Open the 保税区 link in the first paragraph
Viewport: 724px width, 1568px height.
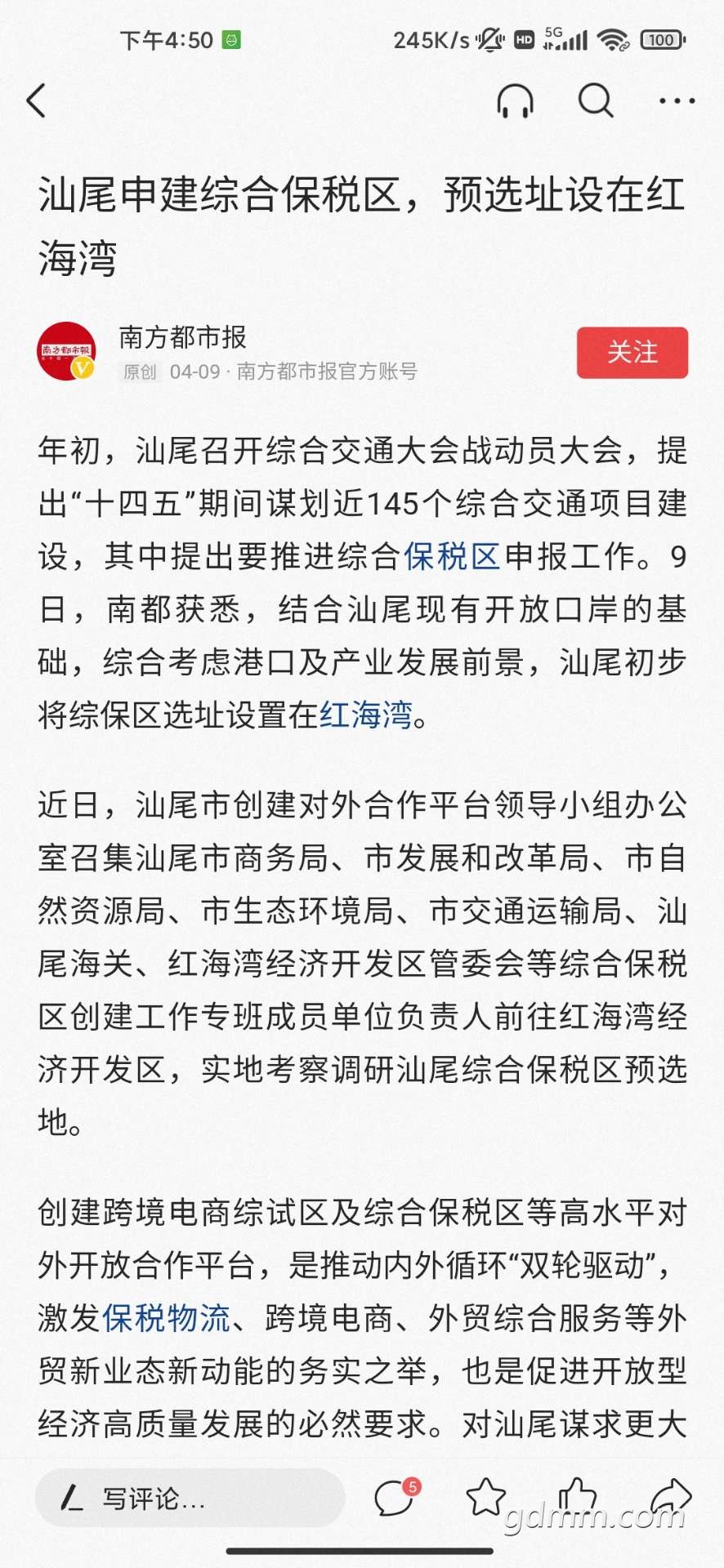[x=452, y=556]
